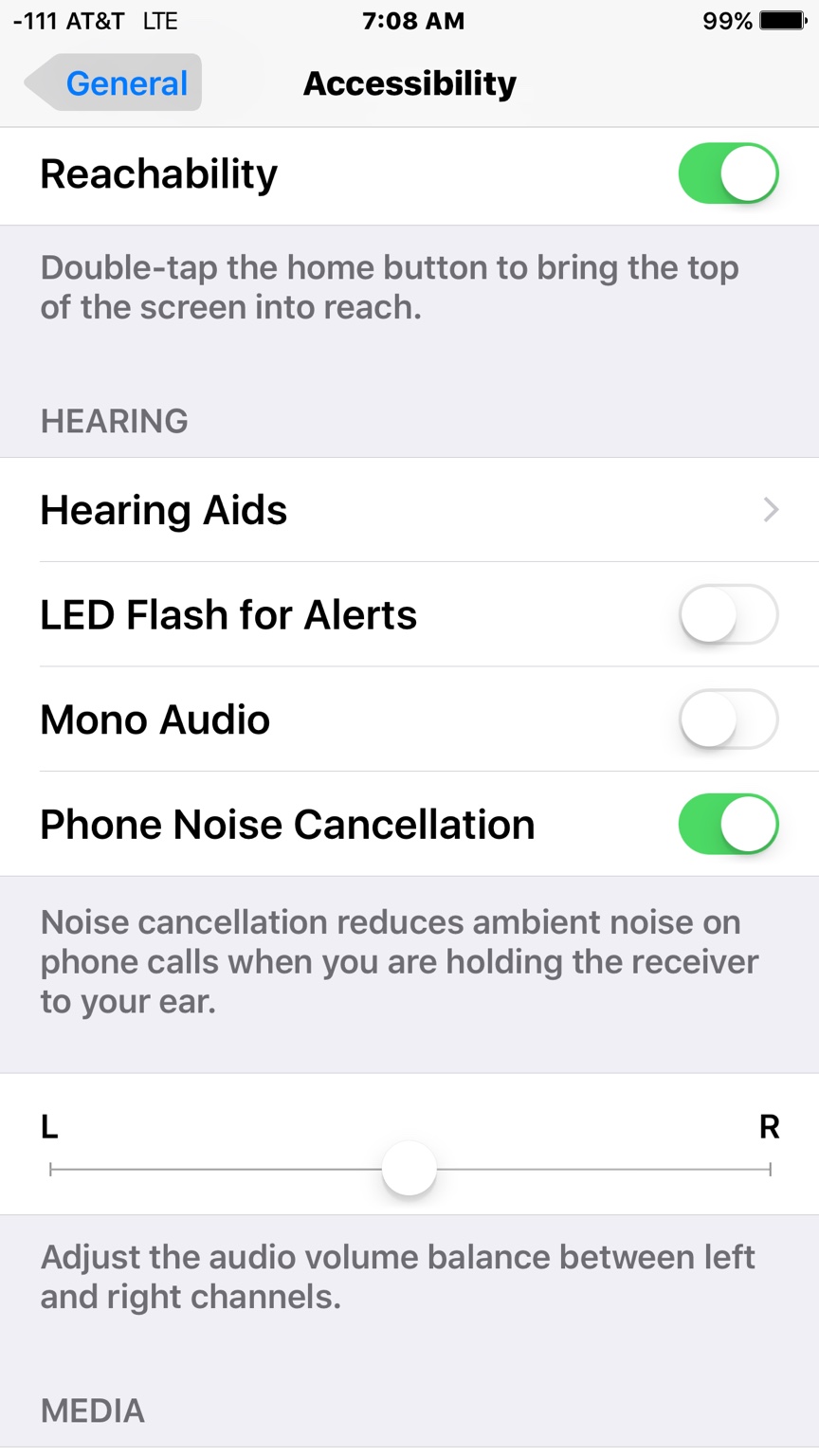819x1456 pixels.
Task: Enable LED Flash for Alerts
Action: [728, 614]
